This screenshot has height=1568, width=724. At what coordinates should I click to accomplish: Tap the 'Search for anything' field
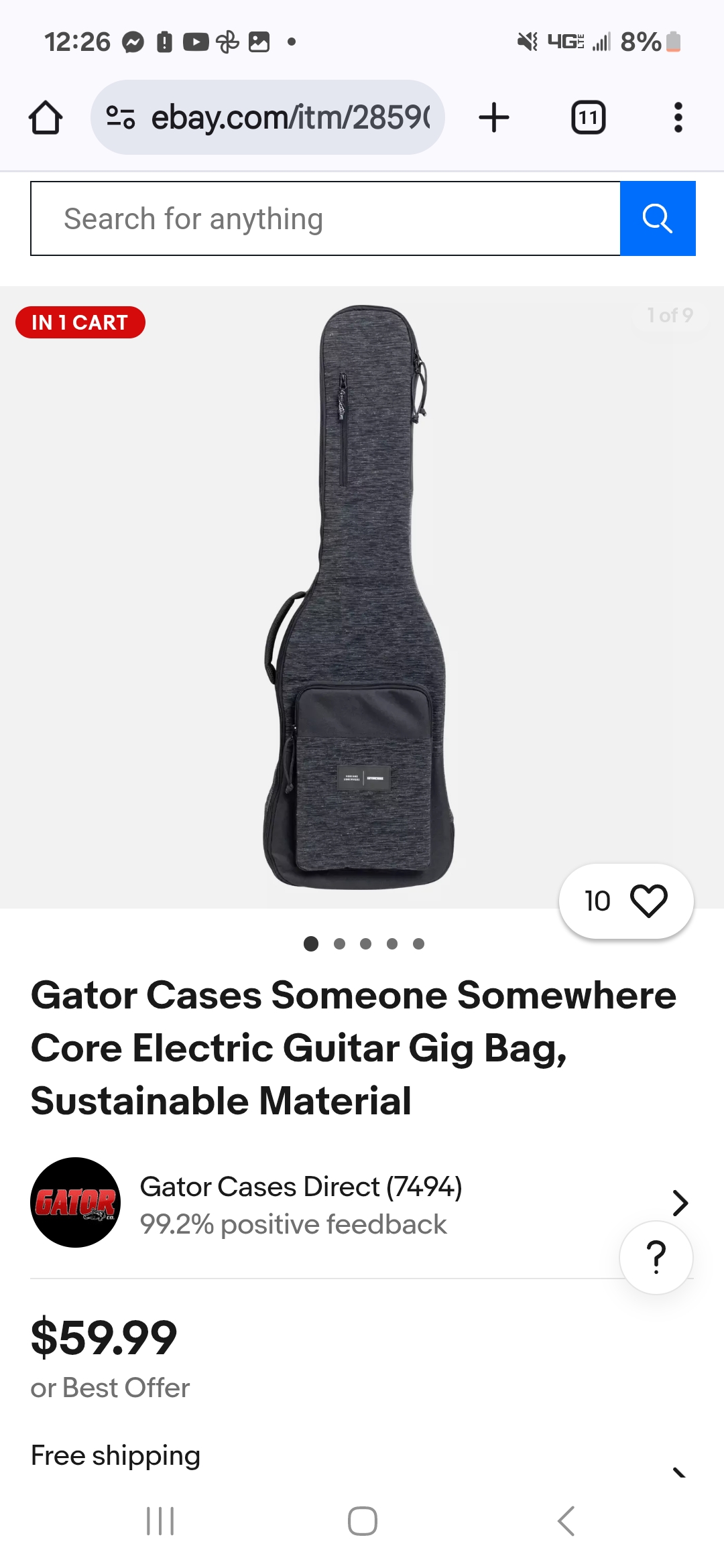click(325, 218)
